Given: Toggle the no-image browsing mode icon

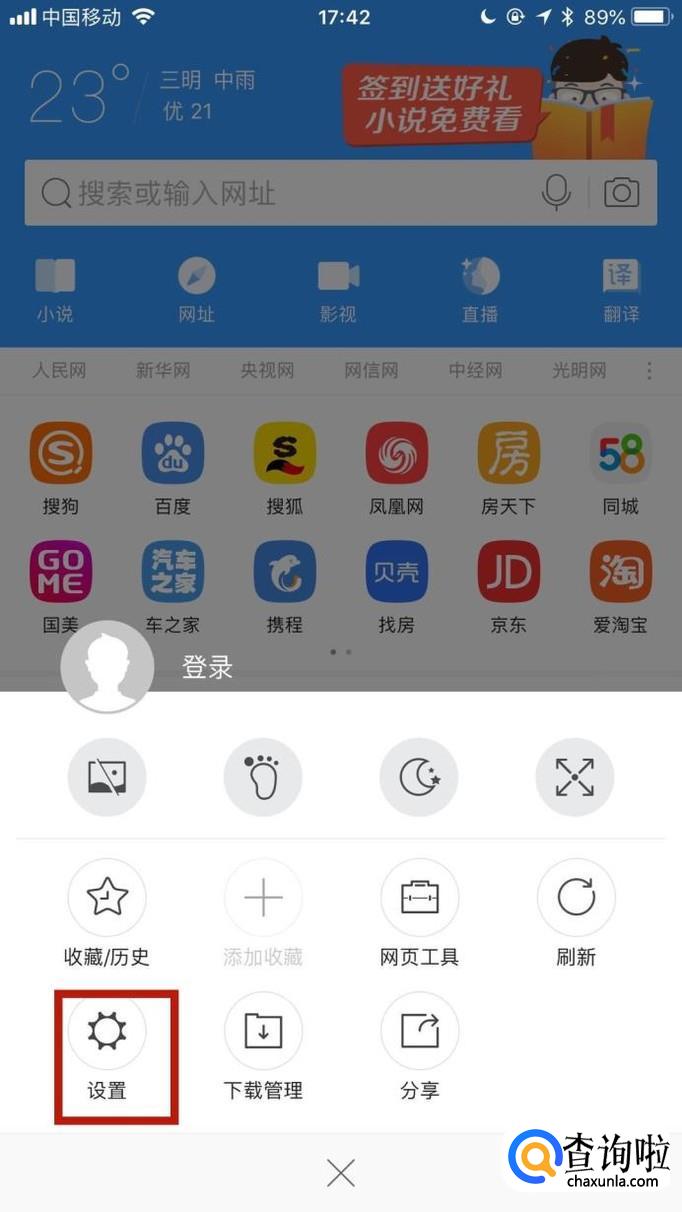Looking at the screenshot, I should [x=107, y=777].
